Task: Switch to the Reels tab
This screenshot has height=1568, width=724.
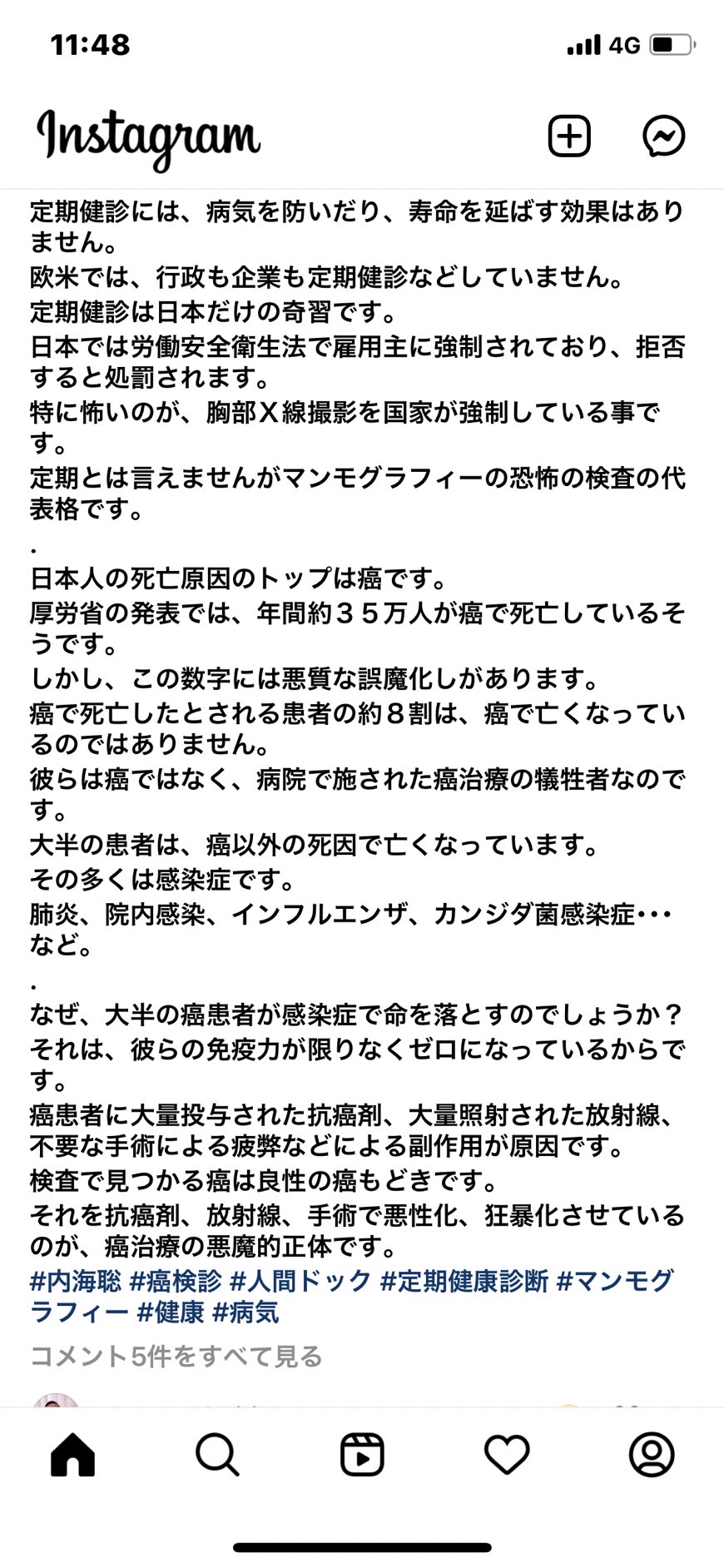Action: click(x=362, y=1454)
